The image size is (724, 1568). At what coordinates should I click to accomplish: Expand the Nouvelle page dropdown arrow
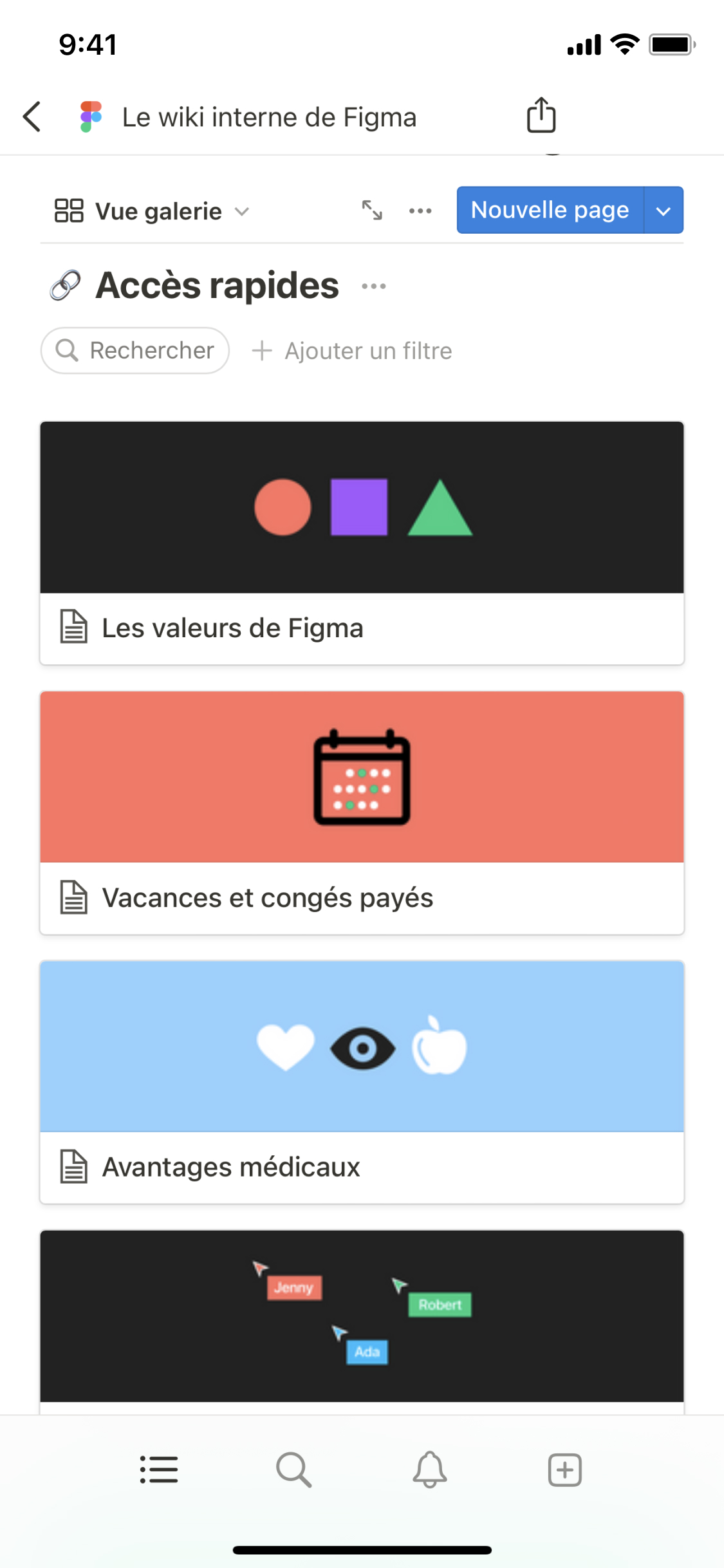664,210
